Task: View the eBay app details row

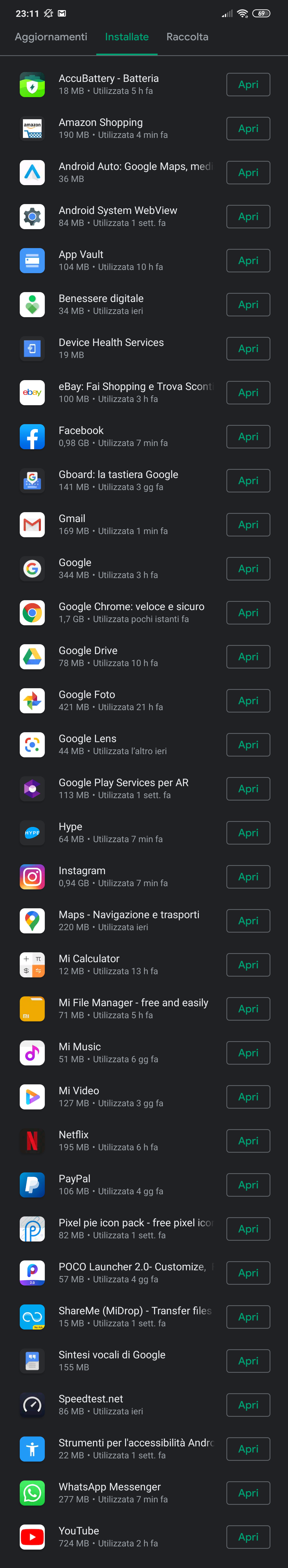Action: pyautogui.click(x=122, y=393)
